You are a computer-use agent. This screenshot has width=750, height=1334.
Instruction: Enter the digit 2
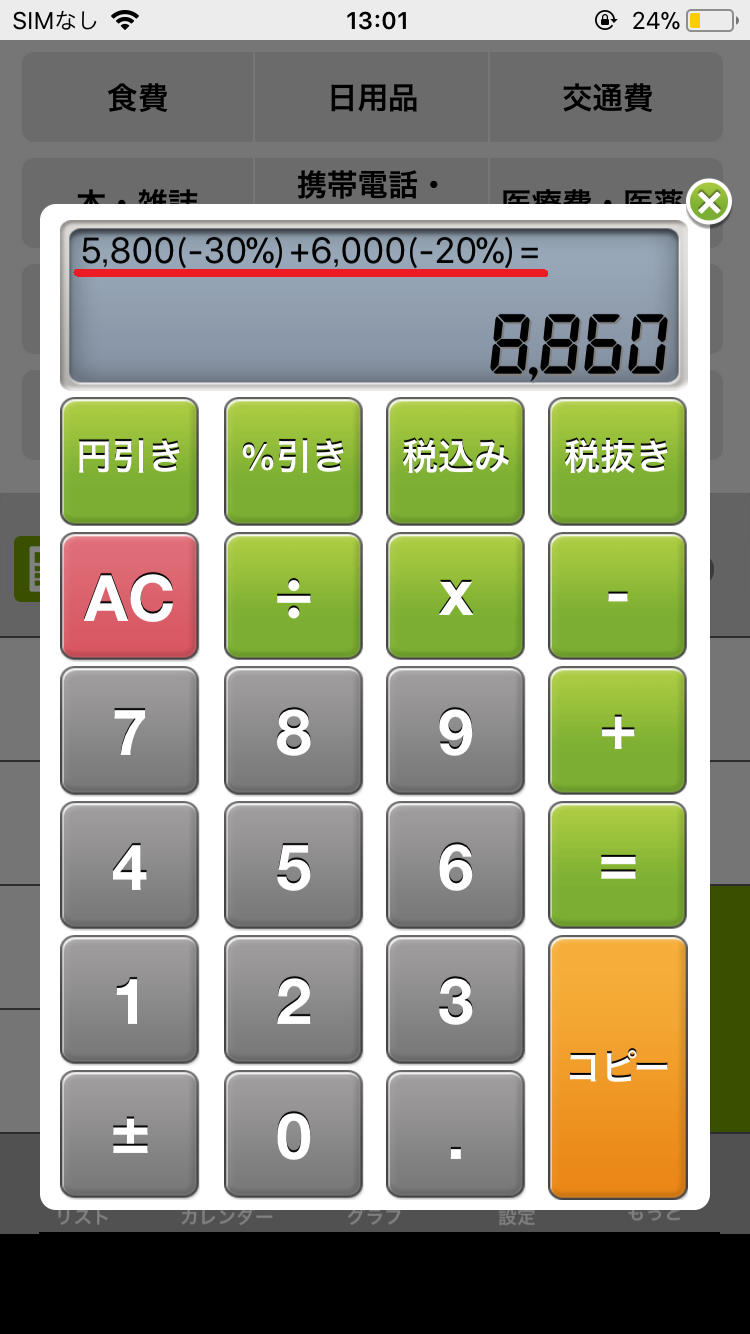pos(293,999)
